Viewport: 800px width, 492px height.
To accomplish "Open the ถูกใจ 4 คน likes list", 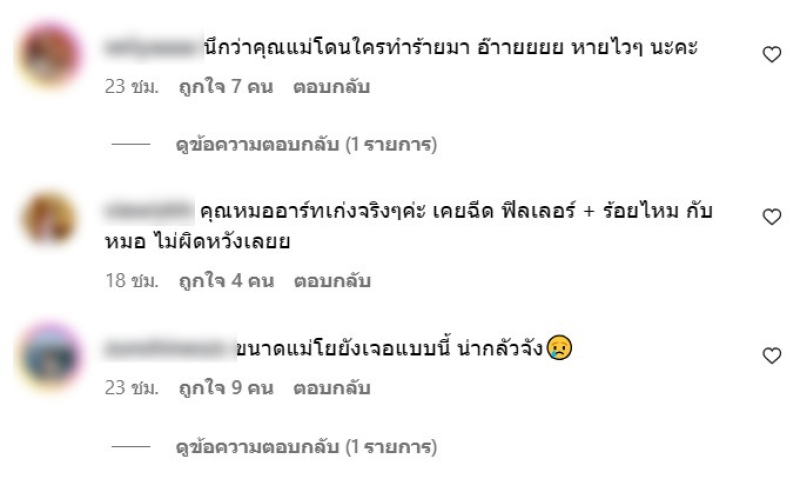I will (225, 281).
